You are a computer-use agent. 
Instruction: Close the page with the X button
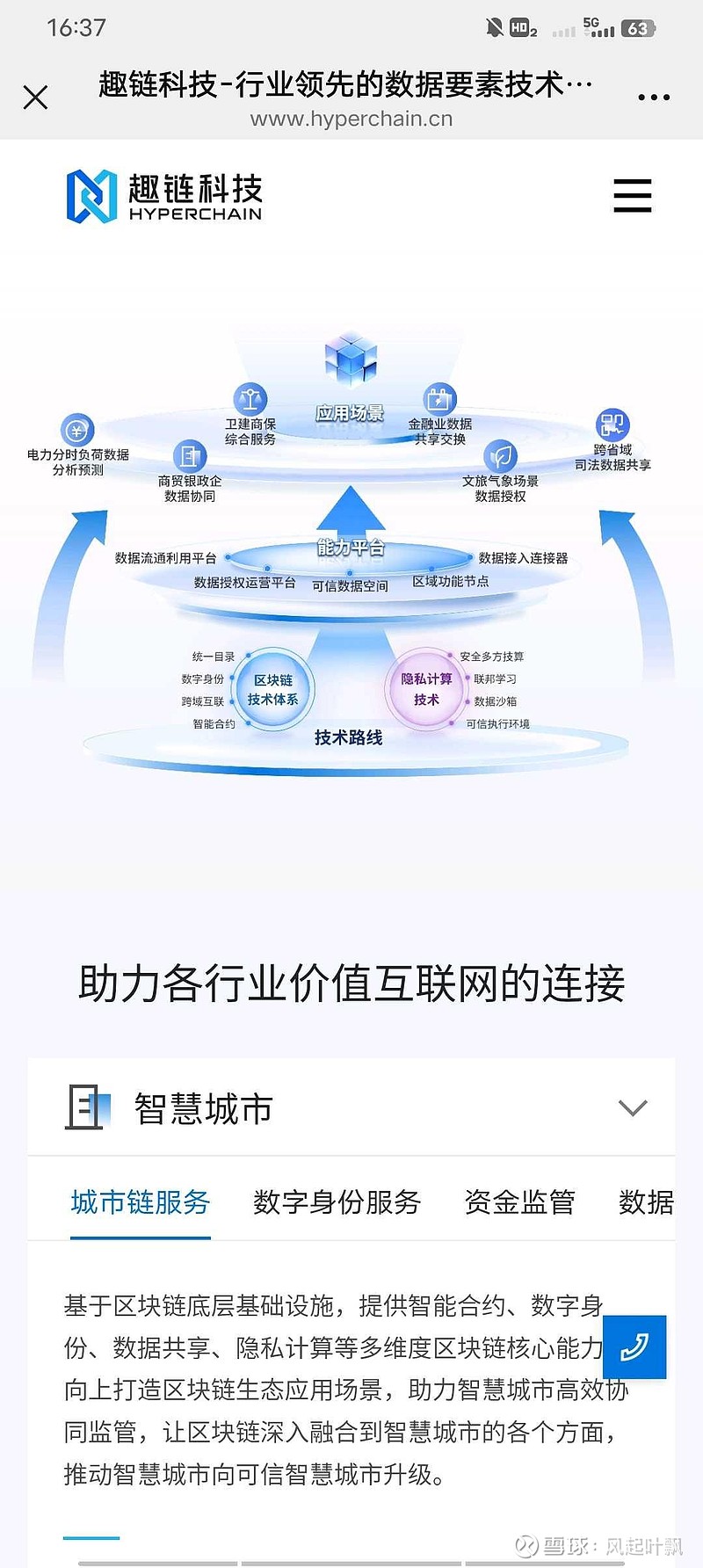[35, 97]
